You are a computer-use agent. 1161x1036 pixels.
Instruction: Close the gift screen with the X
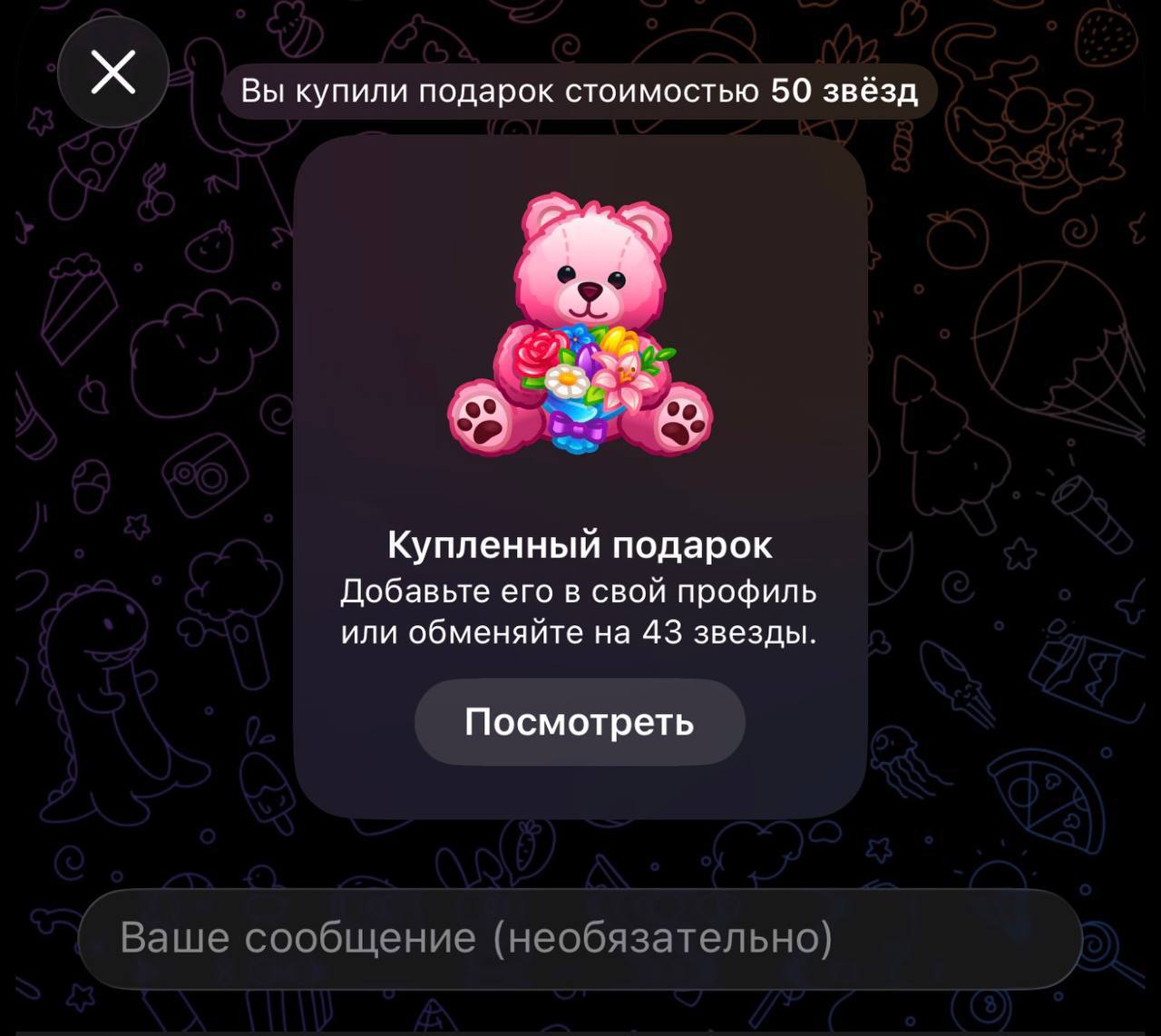coord(113,73)
